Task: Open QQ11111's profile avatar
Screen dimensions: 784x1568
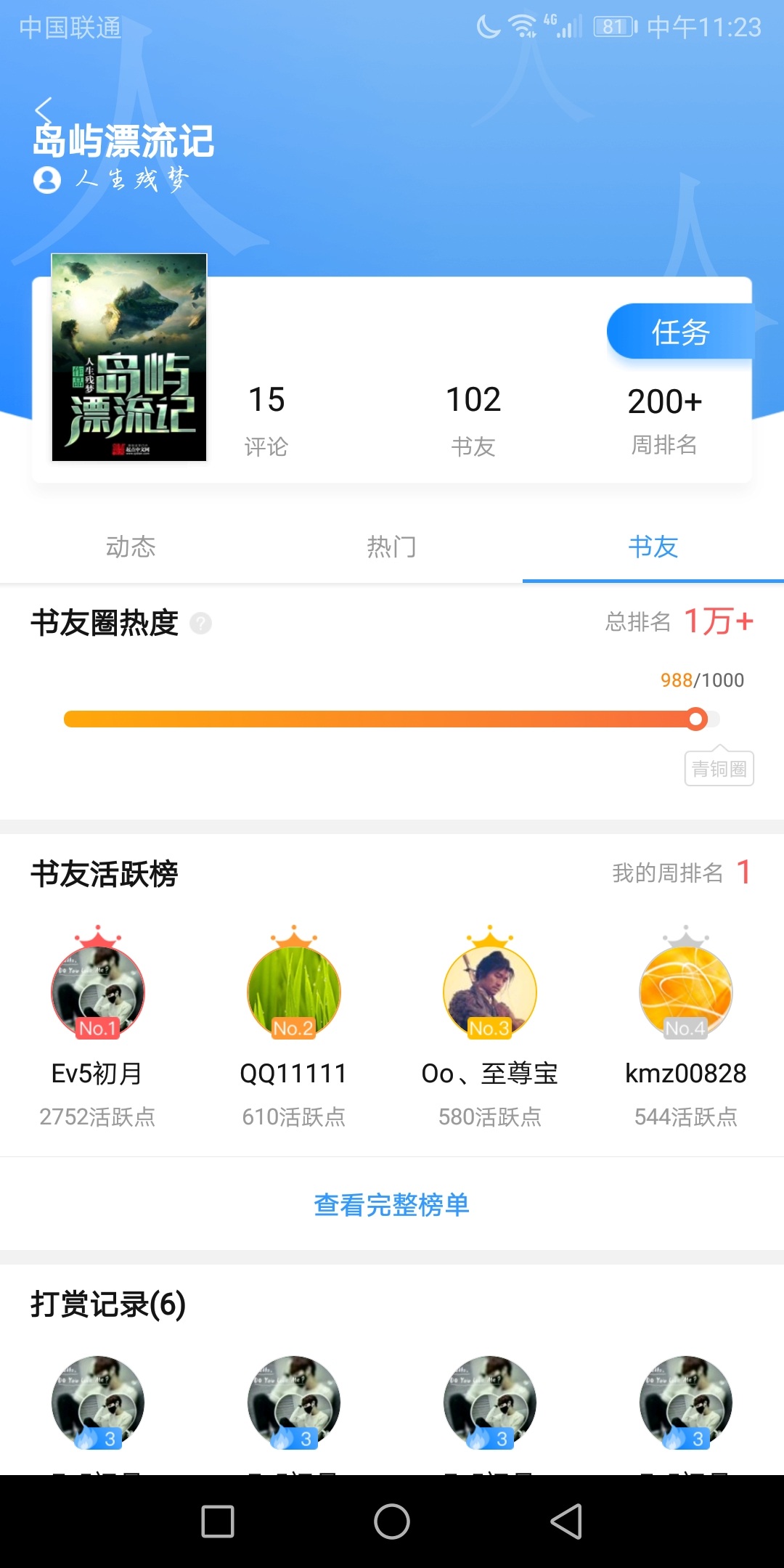Action: coord(294,992)
